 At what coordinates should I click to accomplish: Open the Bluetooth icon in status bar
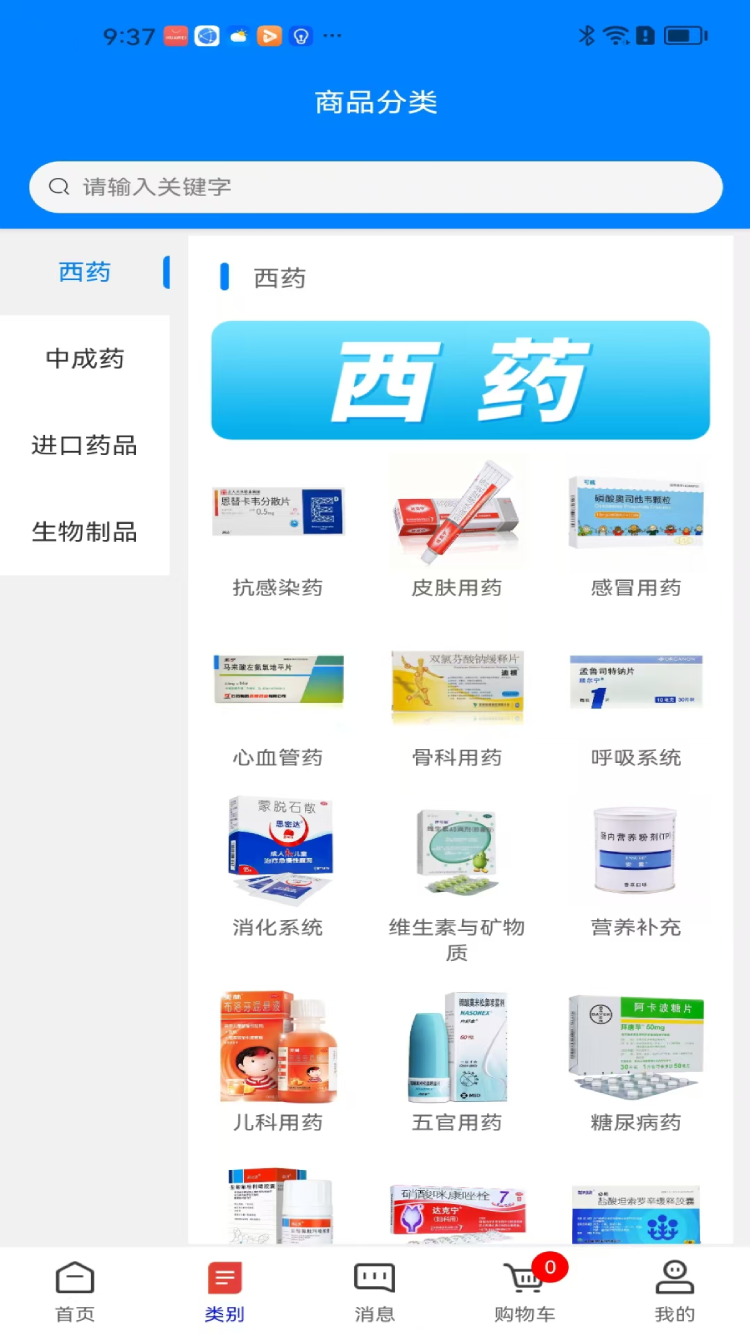coord(587,34)
